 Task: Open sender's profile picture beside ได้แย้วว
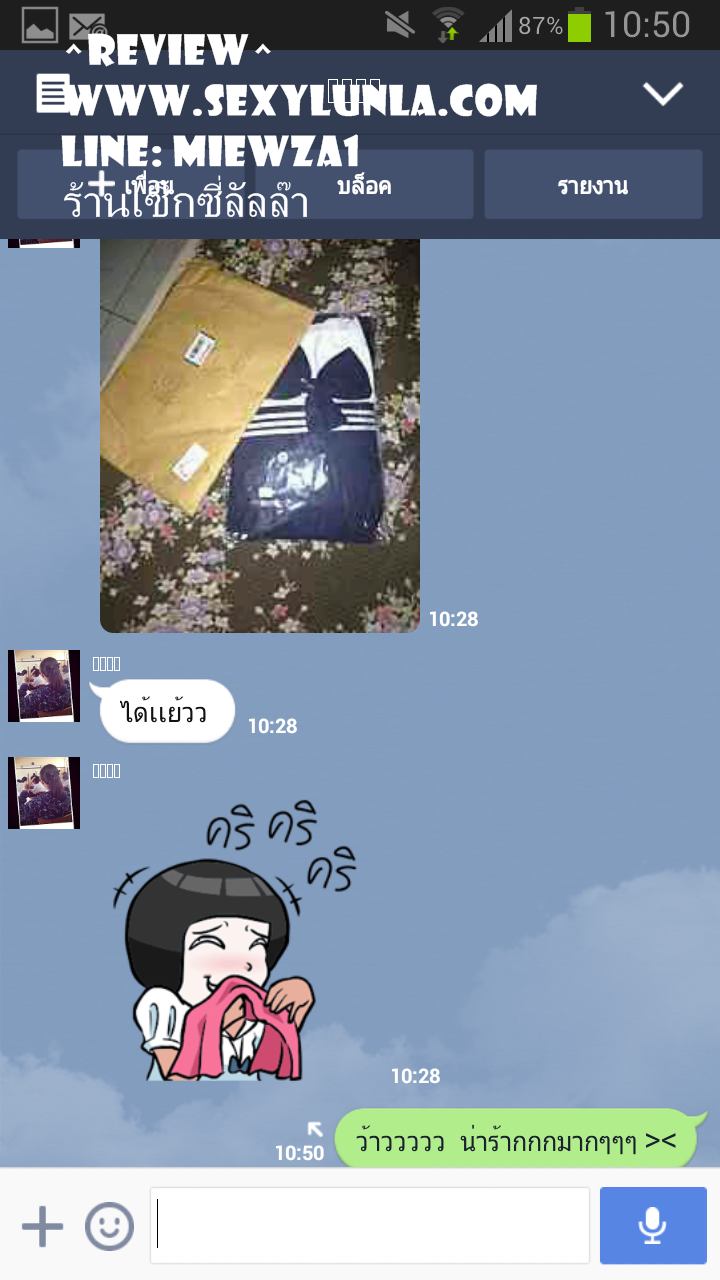click(x=44, y=686)
